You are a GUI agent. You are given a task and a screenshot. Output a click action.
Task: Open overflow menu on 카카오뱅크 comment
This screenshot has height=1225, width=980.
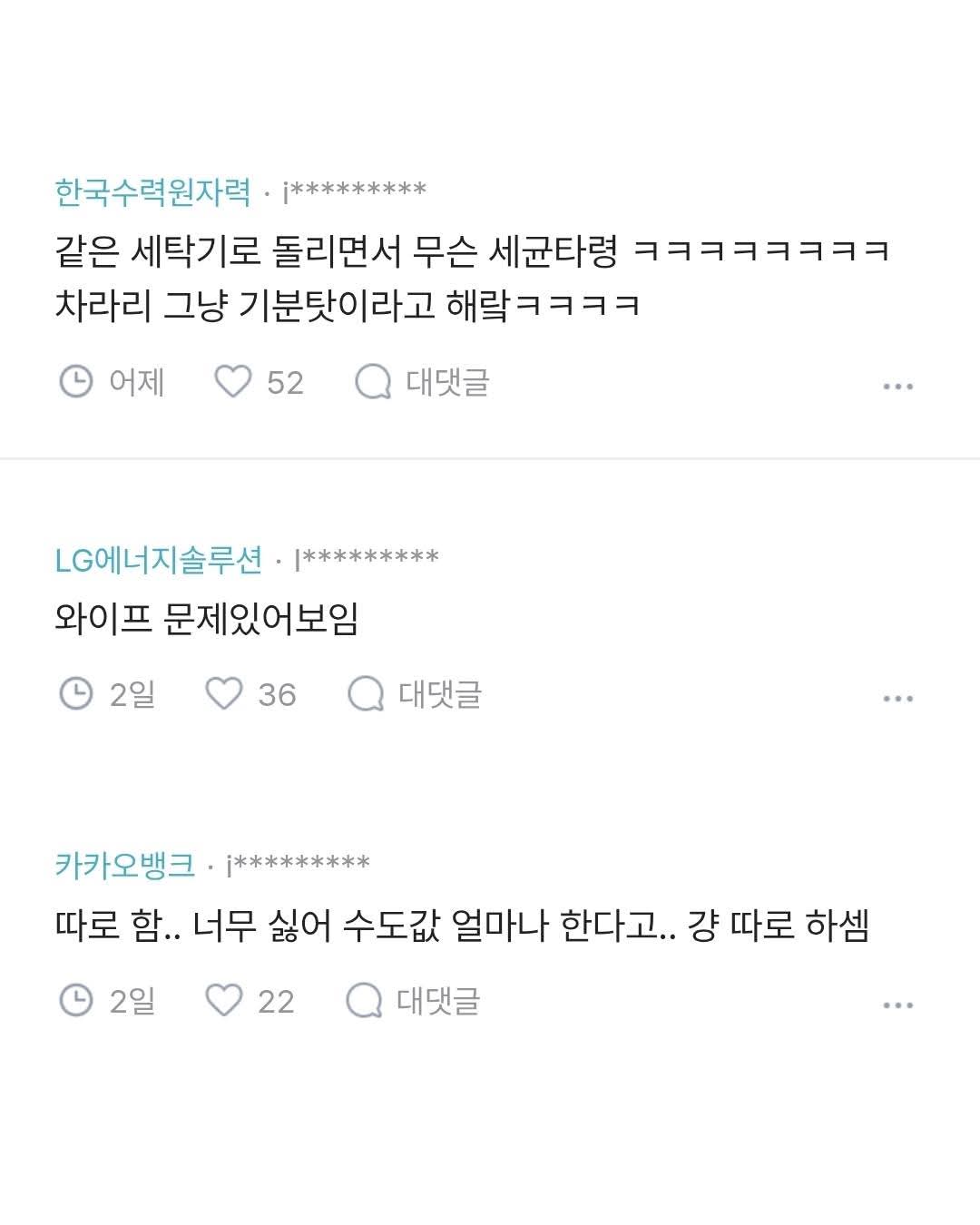tap(897, 1005)
